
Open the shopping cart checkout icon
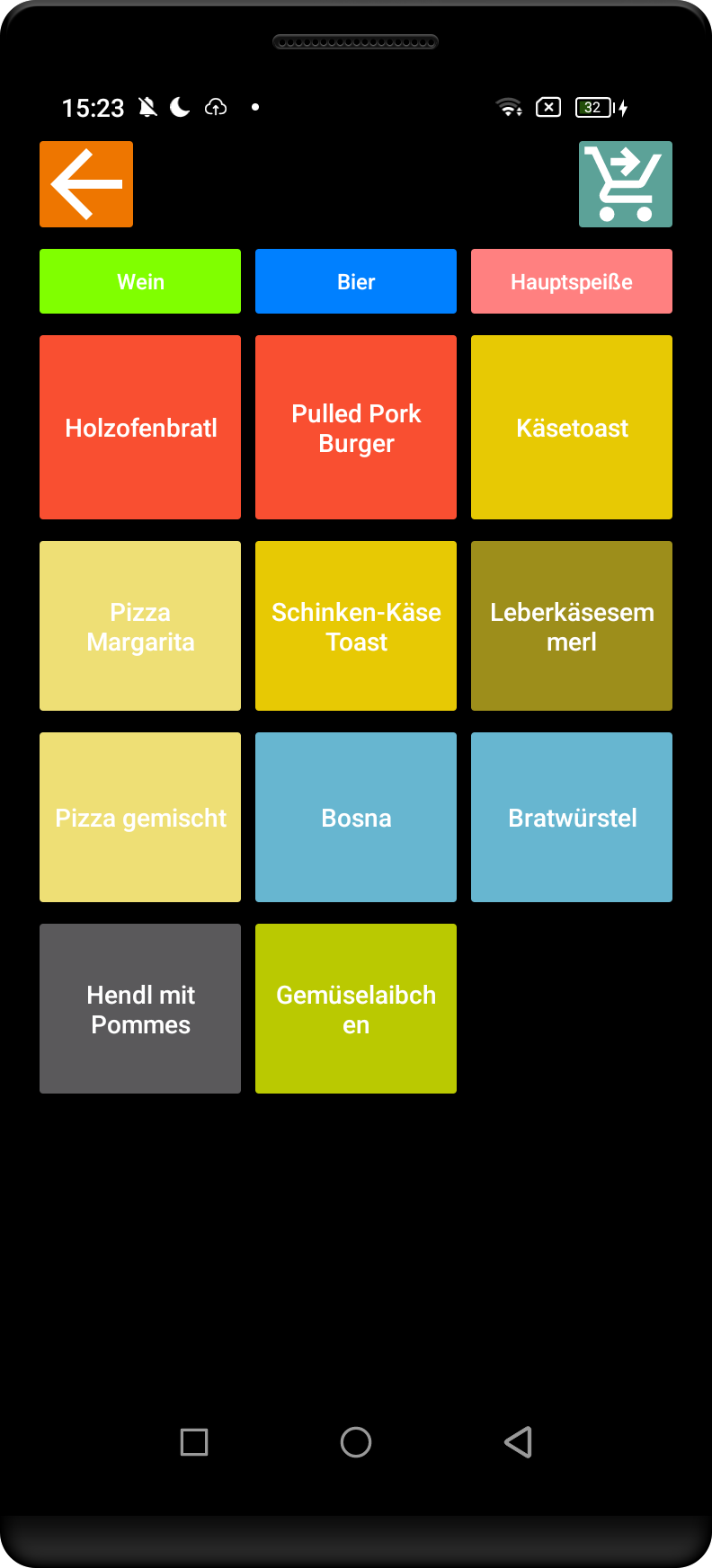click(626, 183)
